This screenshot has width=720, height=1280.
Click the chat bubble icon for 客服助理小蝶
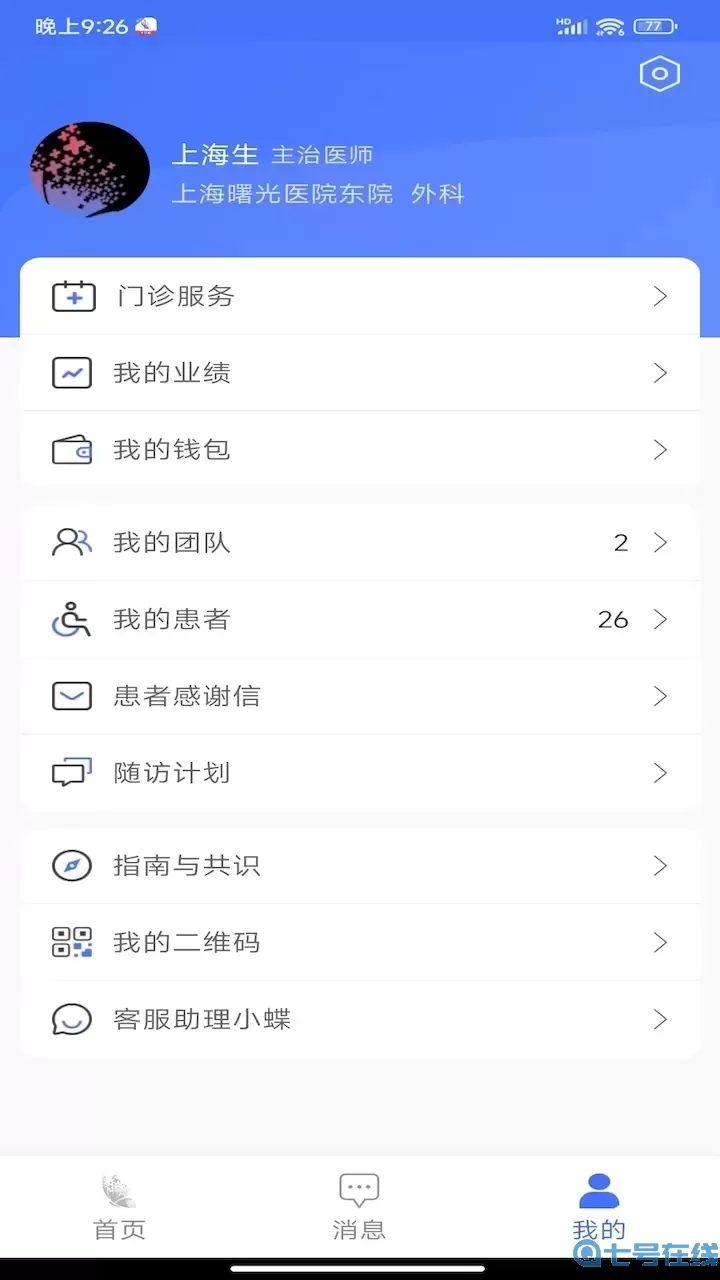pos(71,1019)
